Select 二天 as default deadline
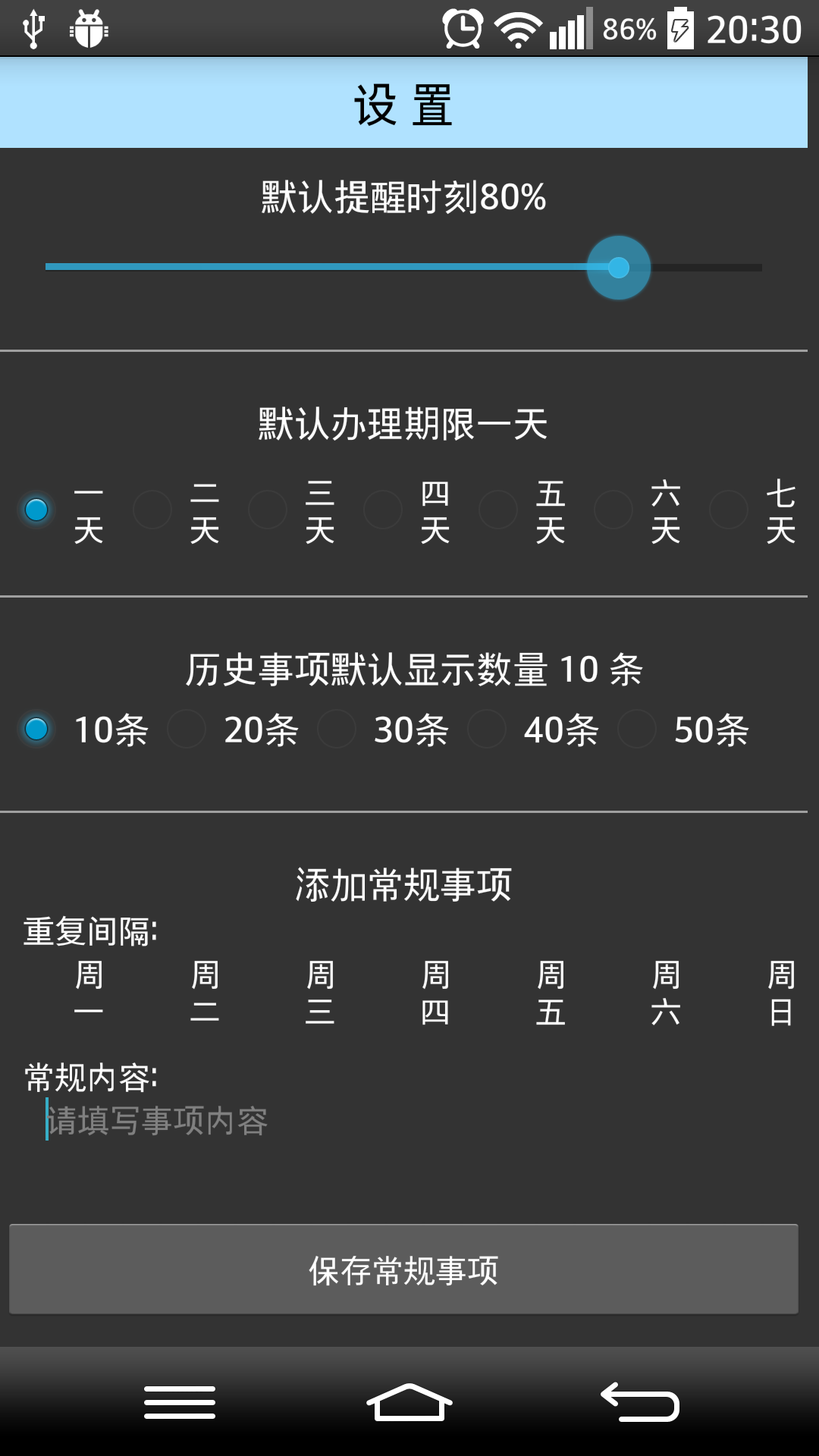Viewport: 819px width, 1456px height. point(153,510)
